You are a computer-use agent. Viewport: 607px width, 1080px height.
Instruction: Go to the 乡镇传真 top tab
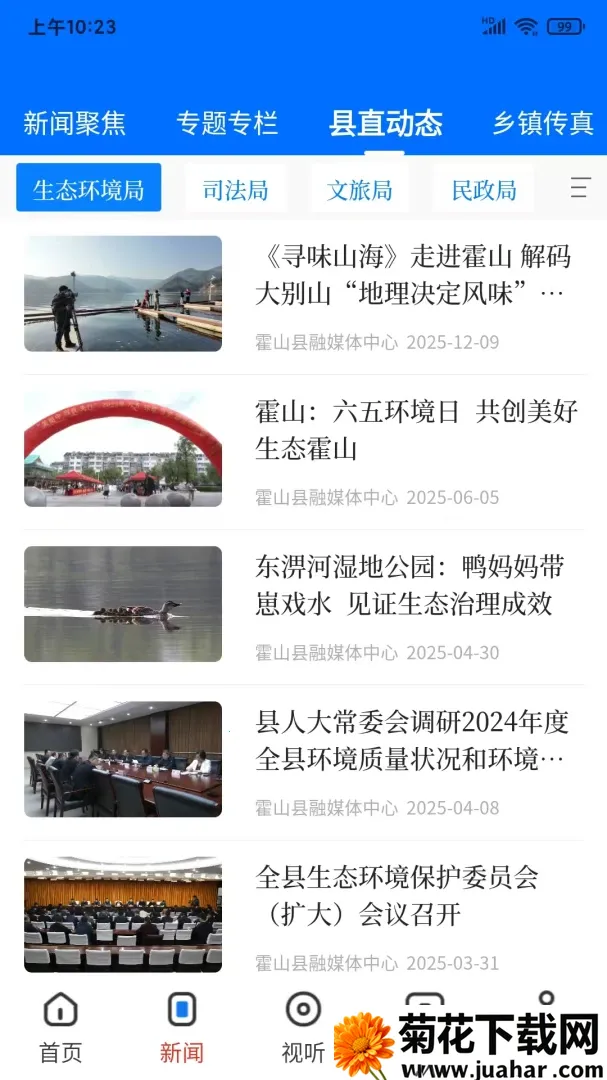tap(543, 123)
